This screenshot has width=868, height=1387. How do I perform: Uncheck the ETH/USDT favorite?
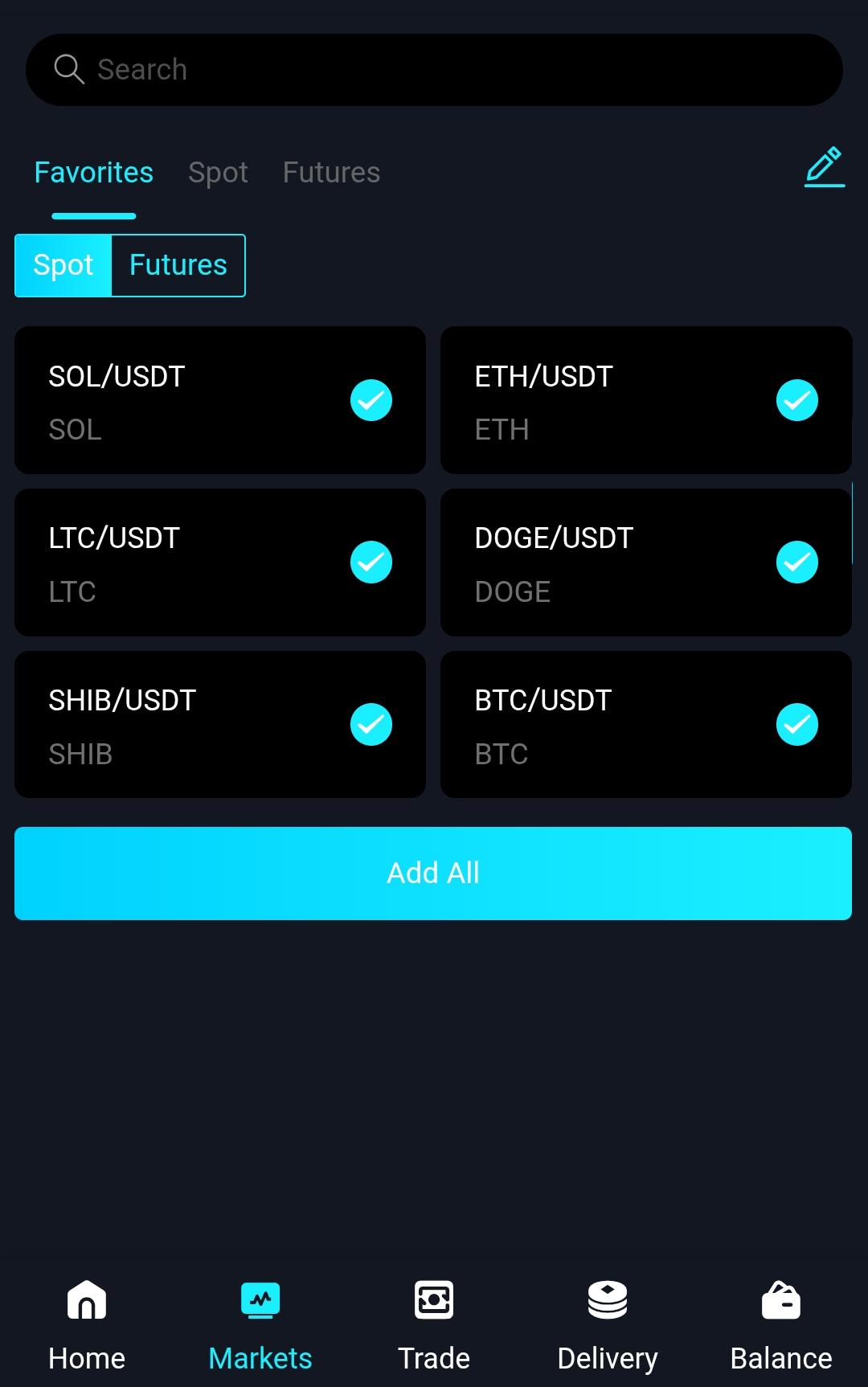pos(797,399)
